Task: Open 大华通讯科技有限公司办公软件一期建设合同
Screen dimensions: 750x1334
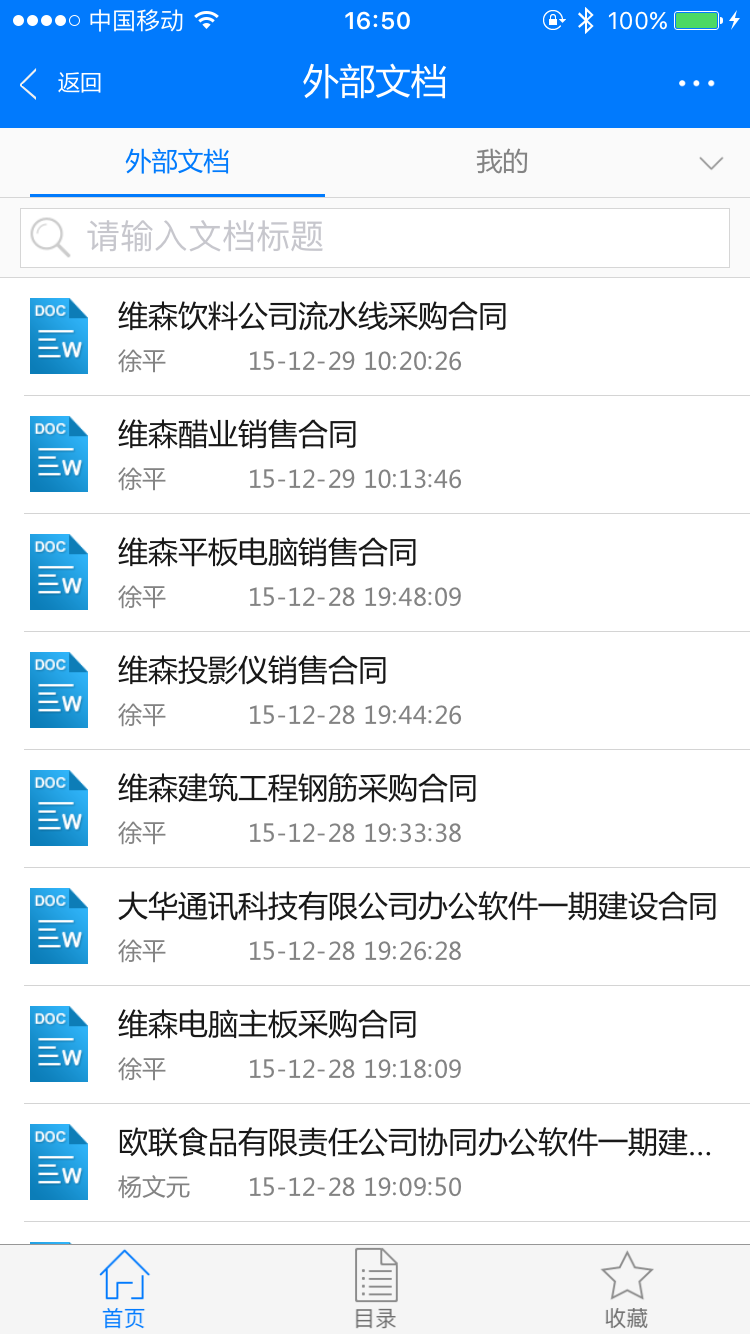Action: click(375, 927)
